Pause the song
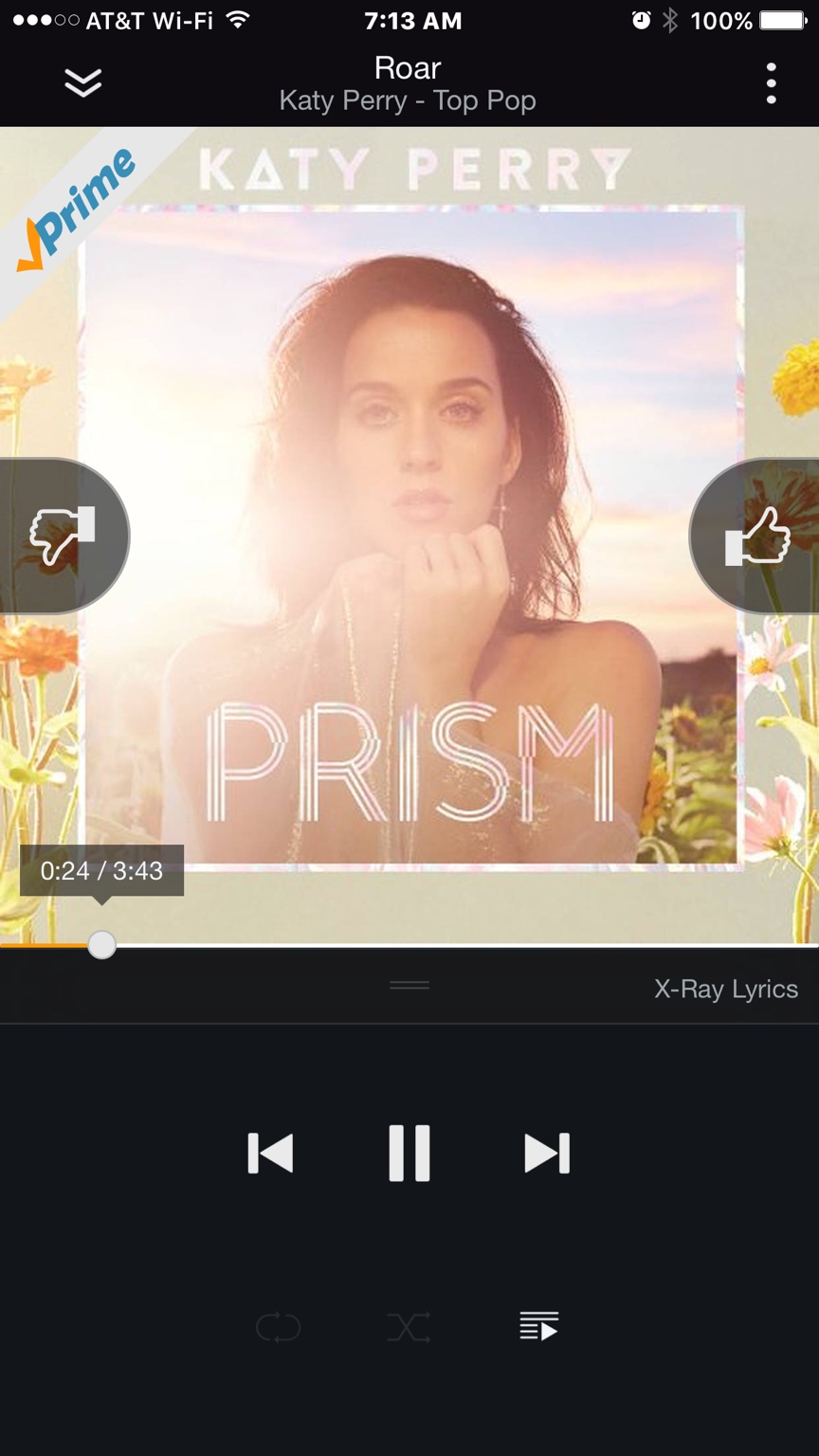The image size is (819, 1456). tap(409, 1154)
